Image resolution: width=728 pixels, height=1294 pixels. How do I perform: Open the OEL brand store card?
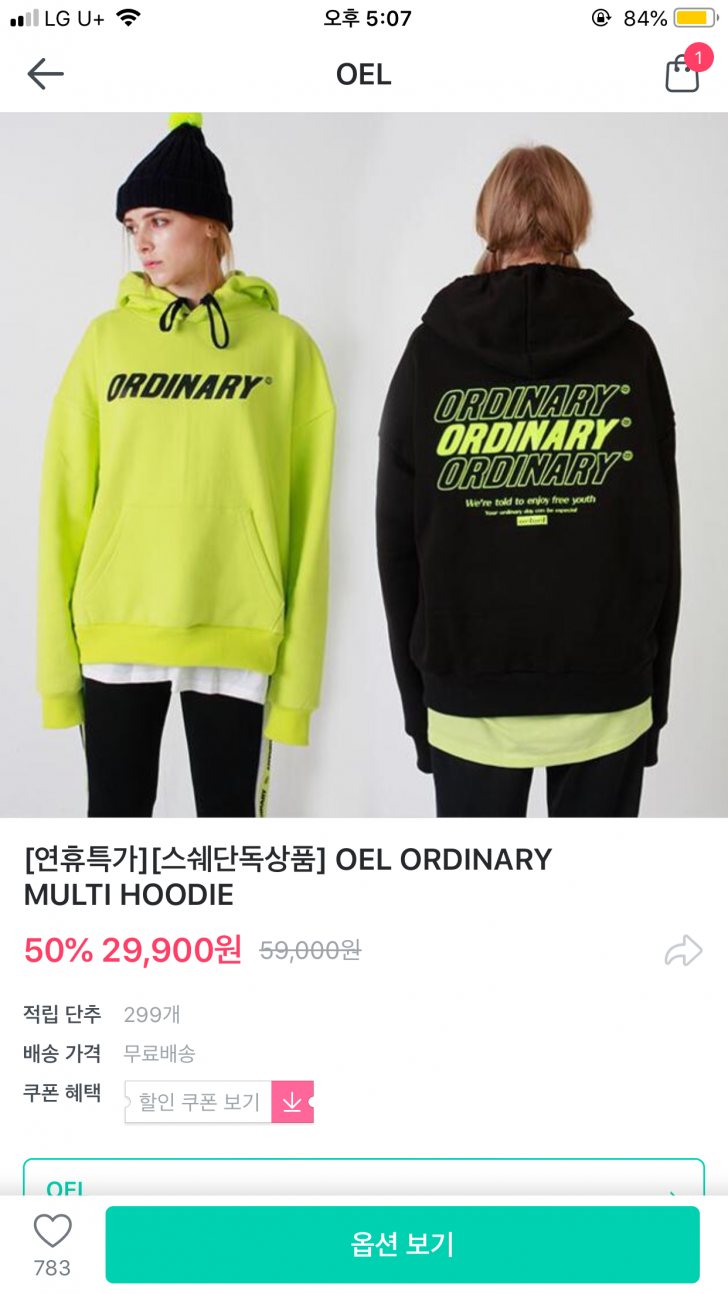(363, 1180)
